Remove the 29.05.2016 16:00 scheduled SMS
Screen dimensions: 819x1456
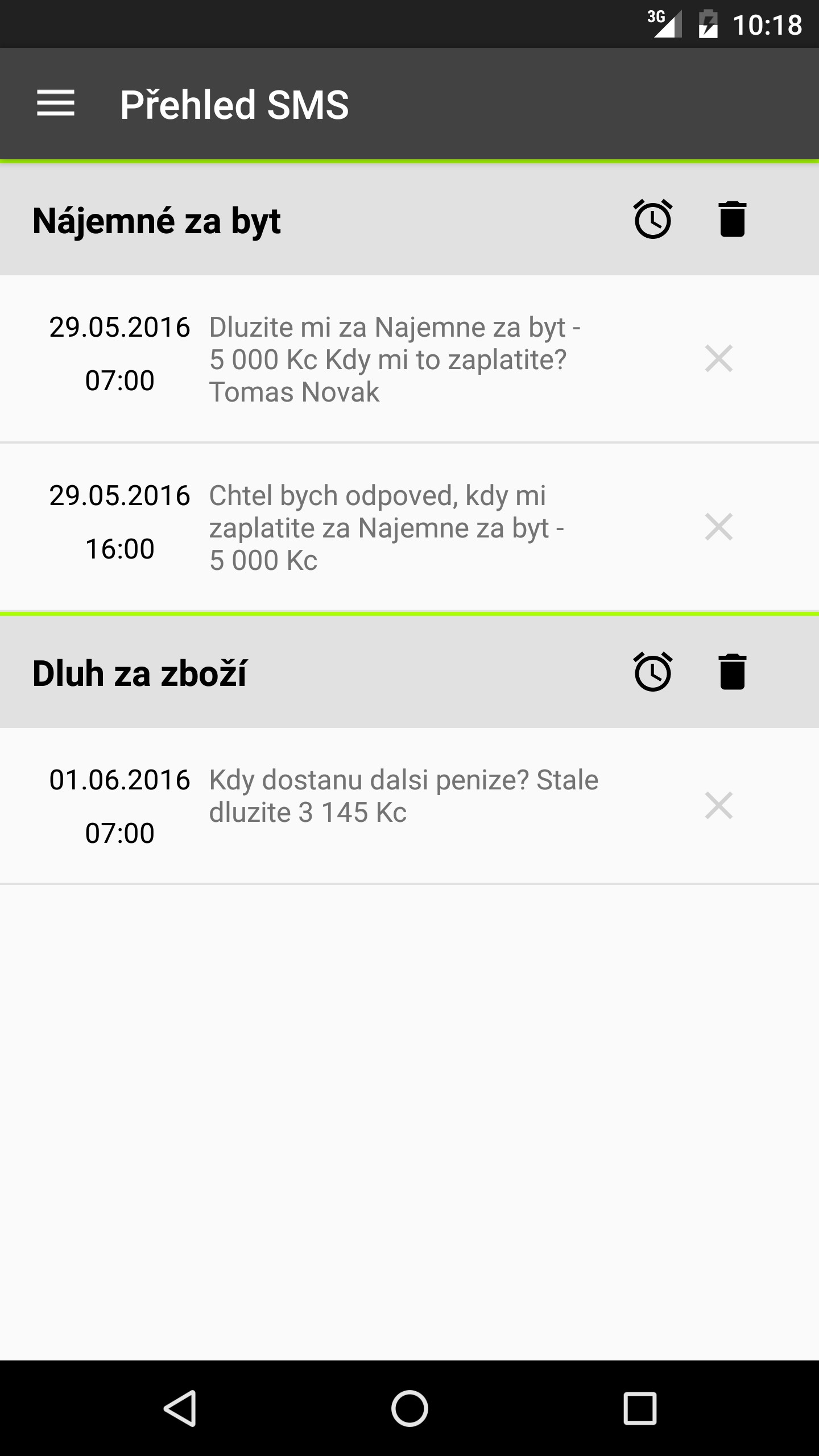pos(718,527)
